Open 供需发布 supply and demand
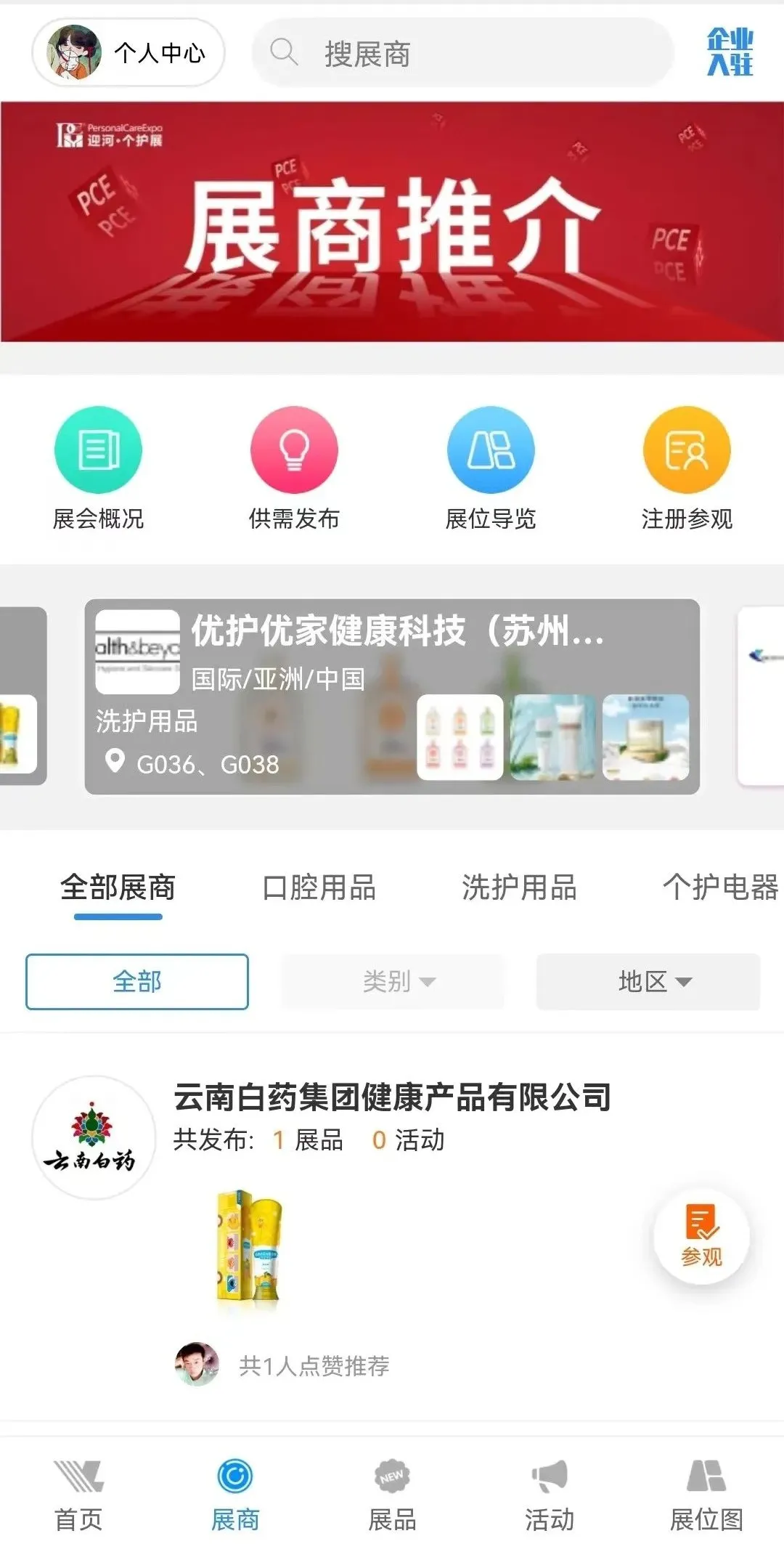 (294, 468)
